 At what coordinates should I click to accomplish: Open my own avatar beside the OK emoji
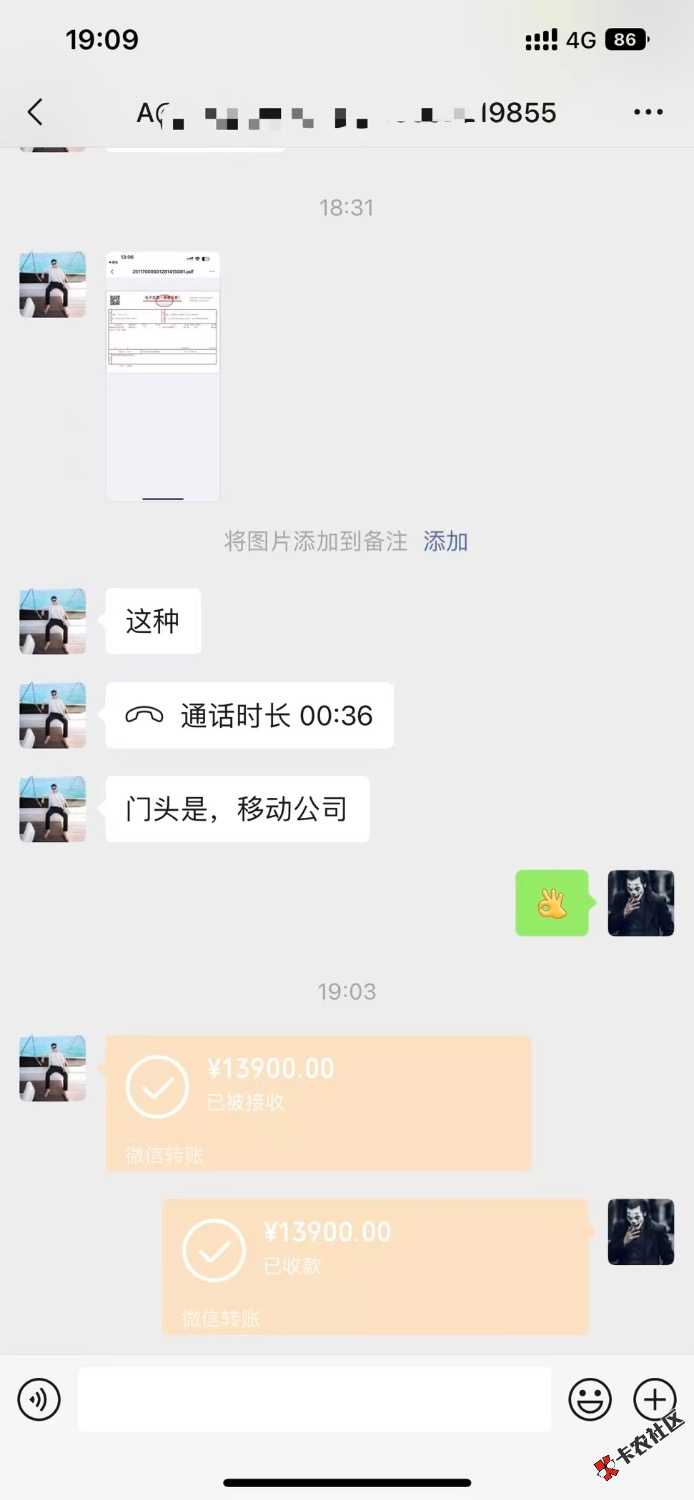pos(641,903)
